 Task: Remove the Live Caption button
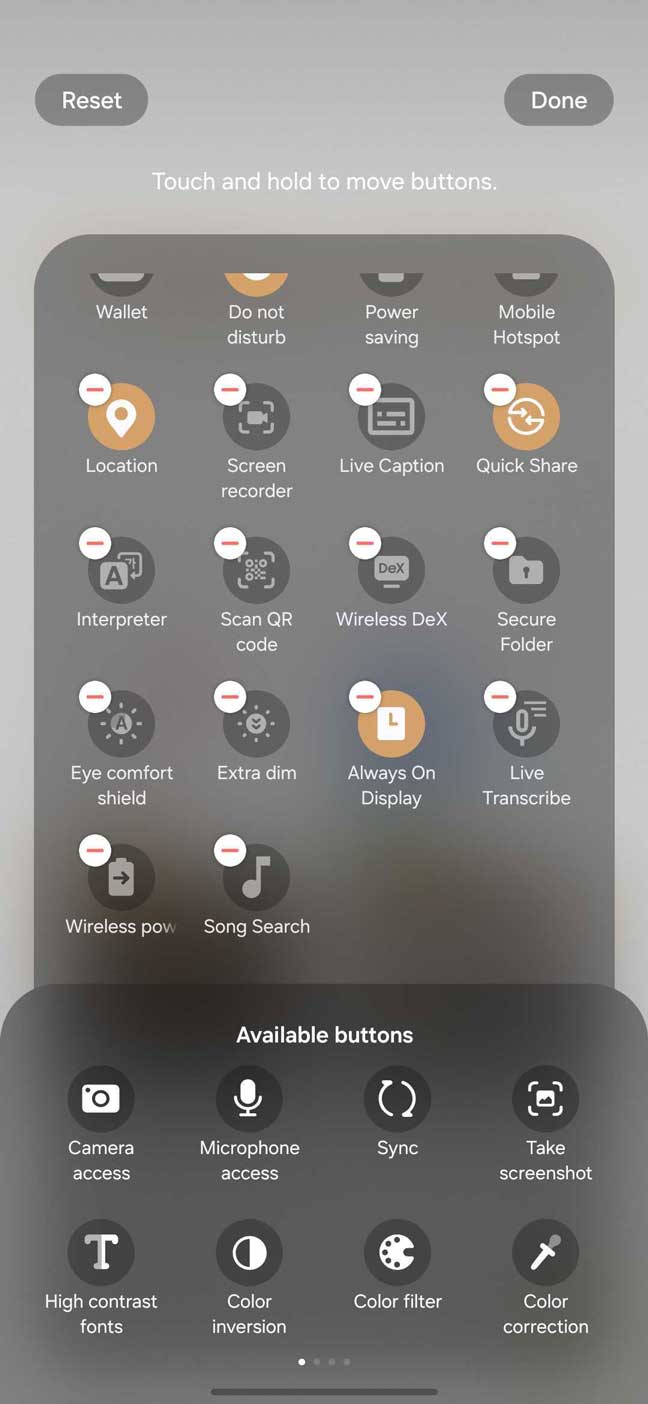coord(365,390)
